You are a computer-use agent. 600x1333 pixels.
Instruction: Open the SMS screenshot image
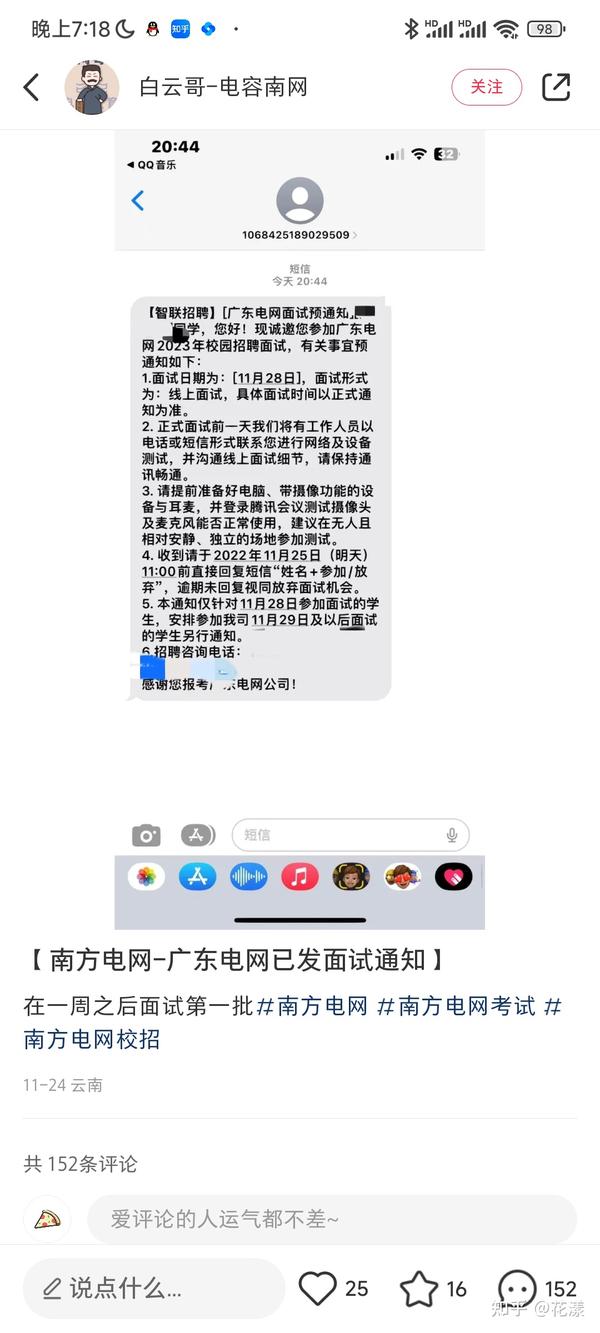coord(299,530)
